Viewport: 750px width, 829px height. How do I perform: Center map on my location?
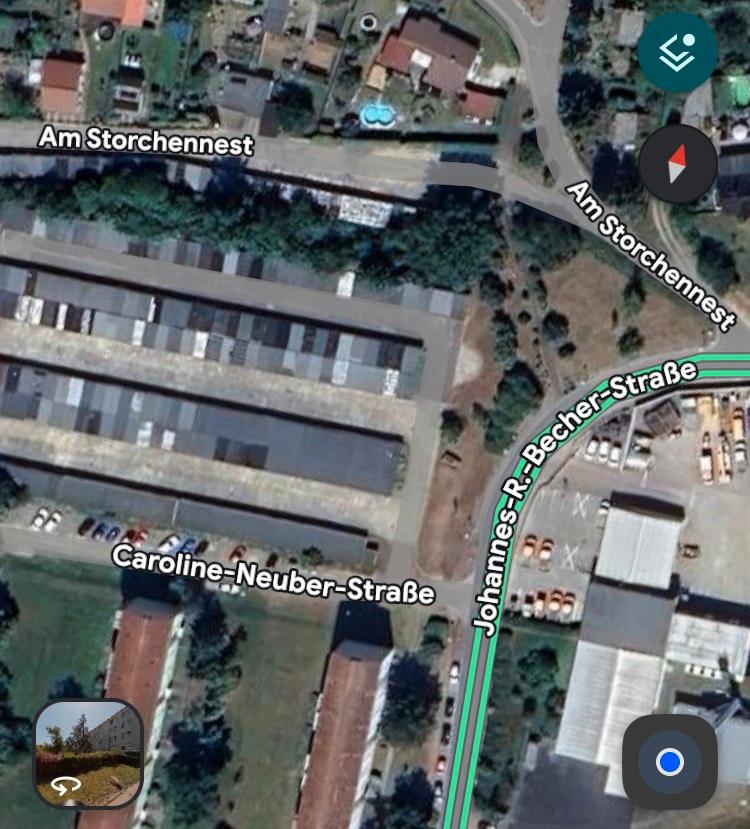[669, 762]
